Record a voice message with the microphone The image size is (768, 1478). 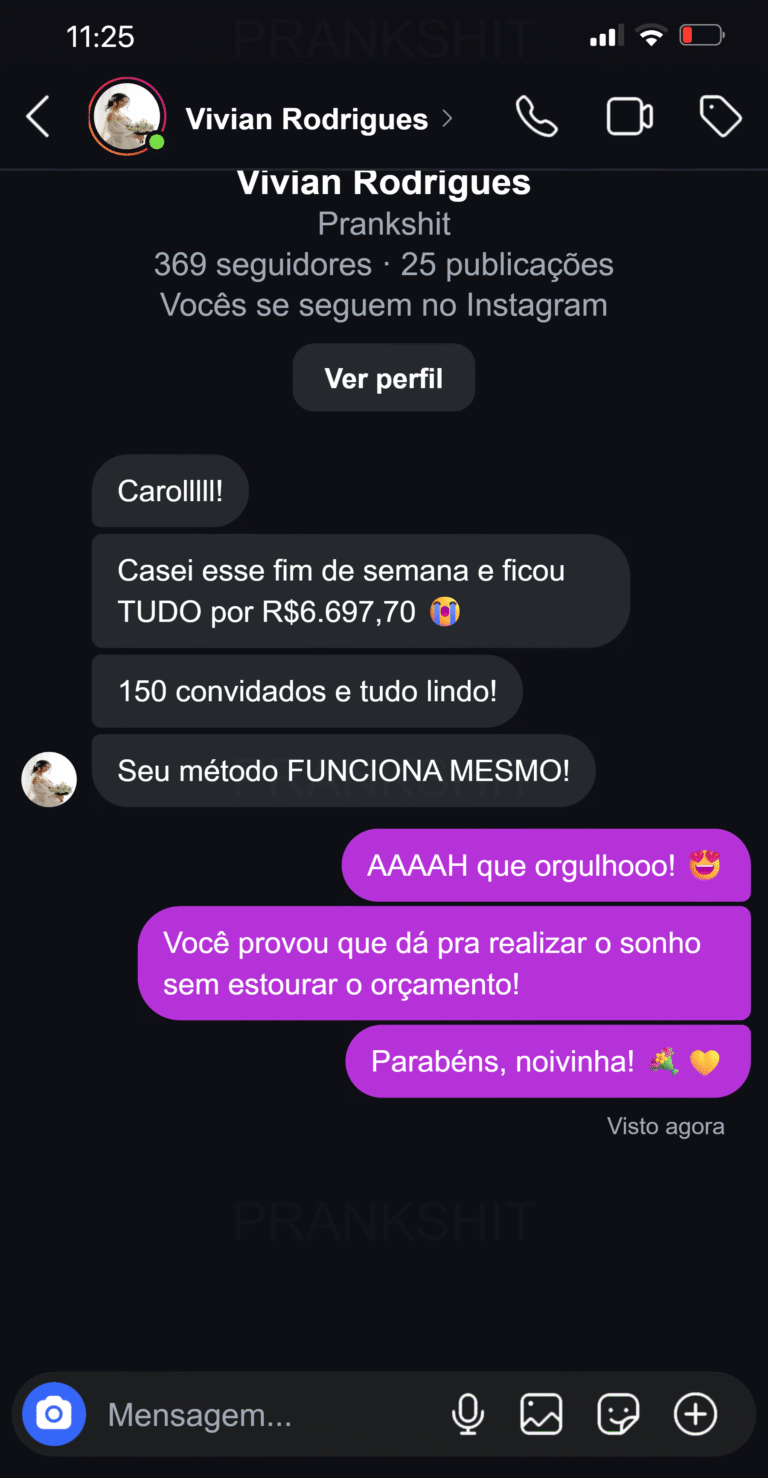click(x=467, y=1414)
